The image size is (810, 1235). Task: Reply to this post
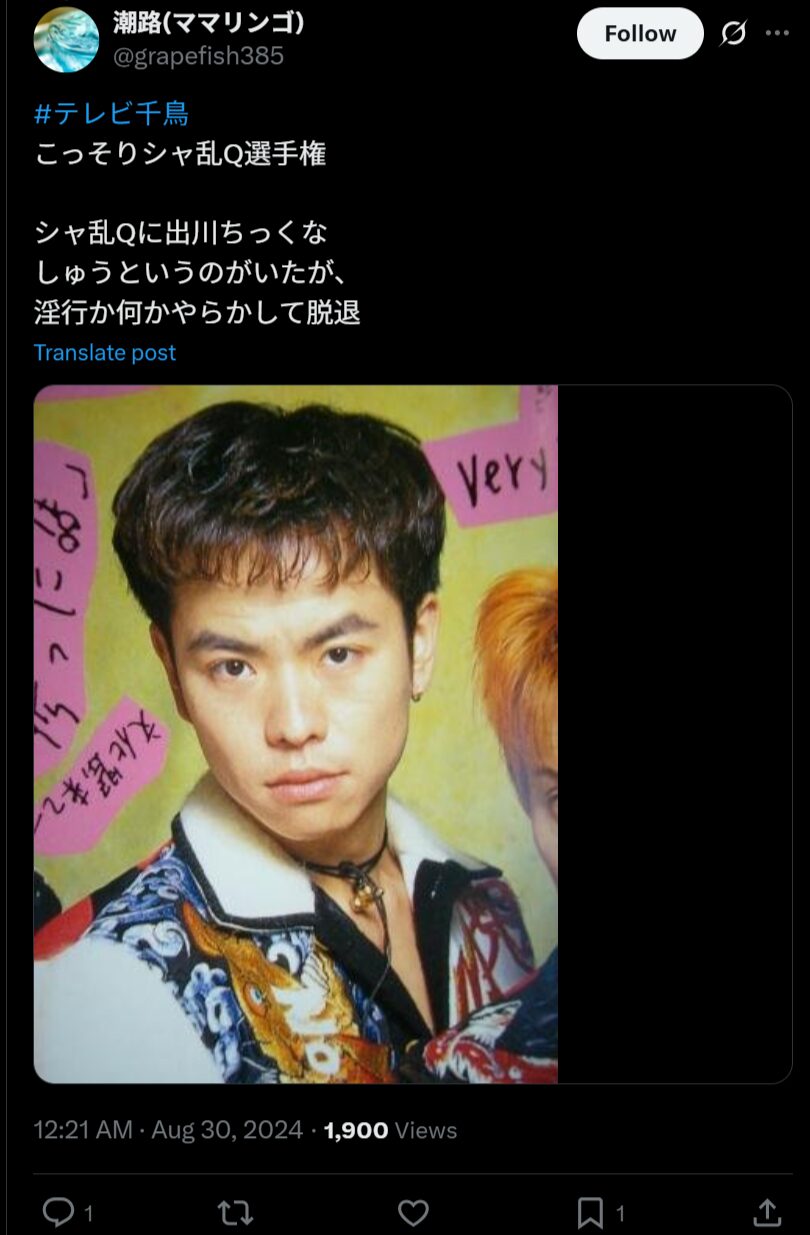59,1212
